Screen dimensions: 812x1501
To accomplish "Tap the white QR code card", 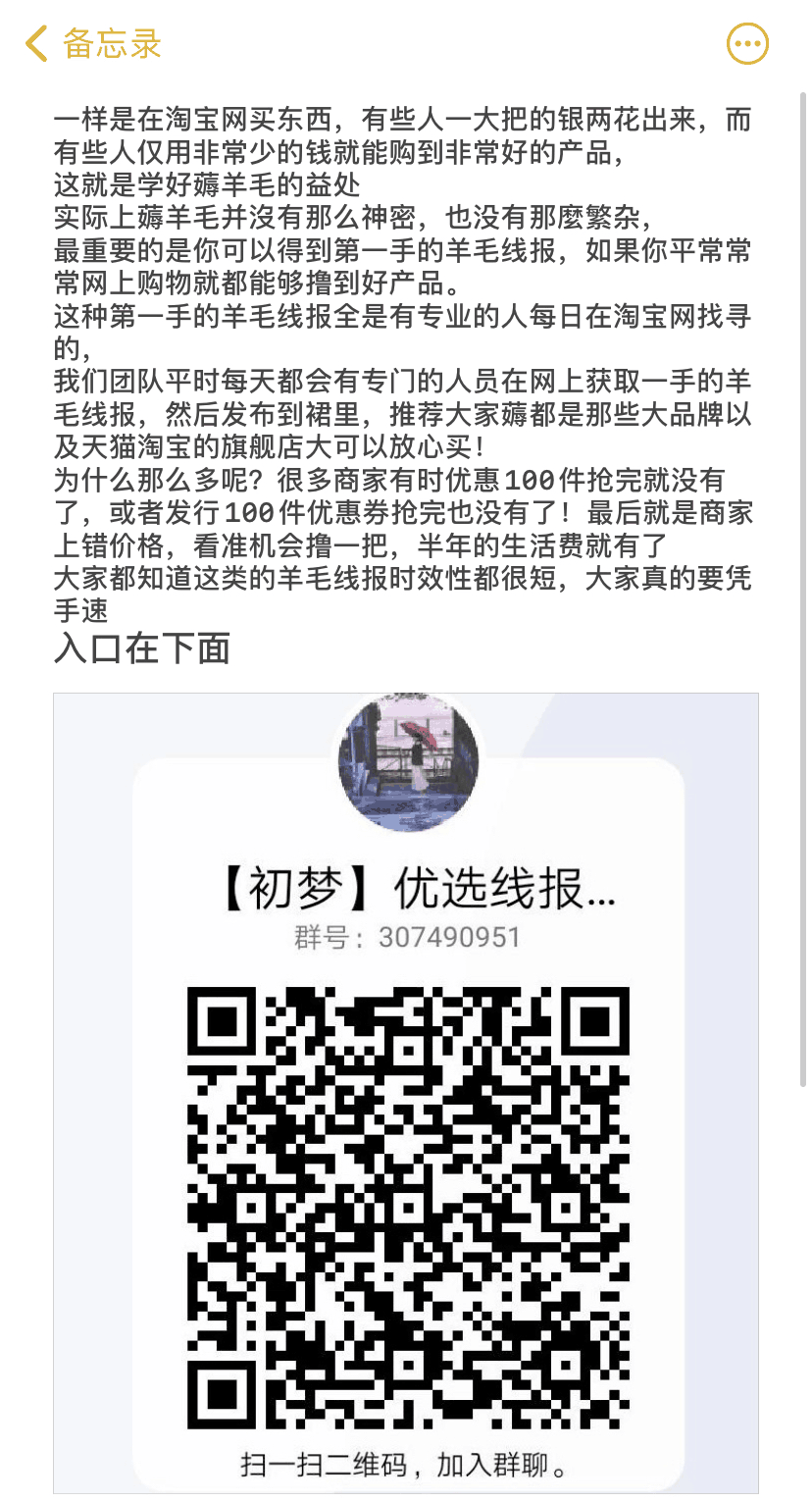I will (408, 1128).
